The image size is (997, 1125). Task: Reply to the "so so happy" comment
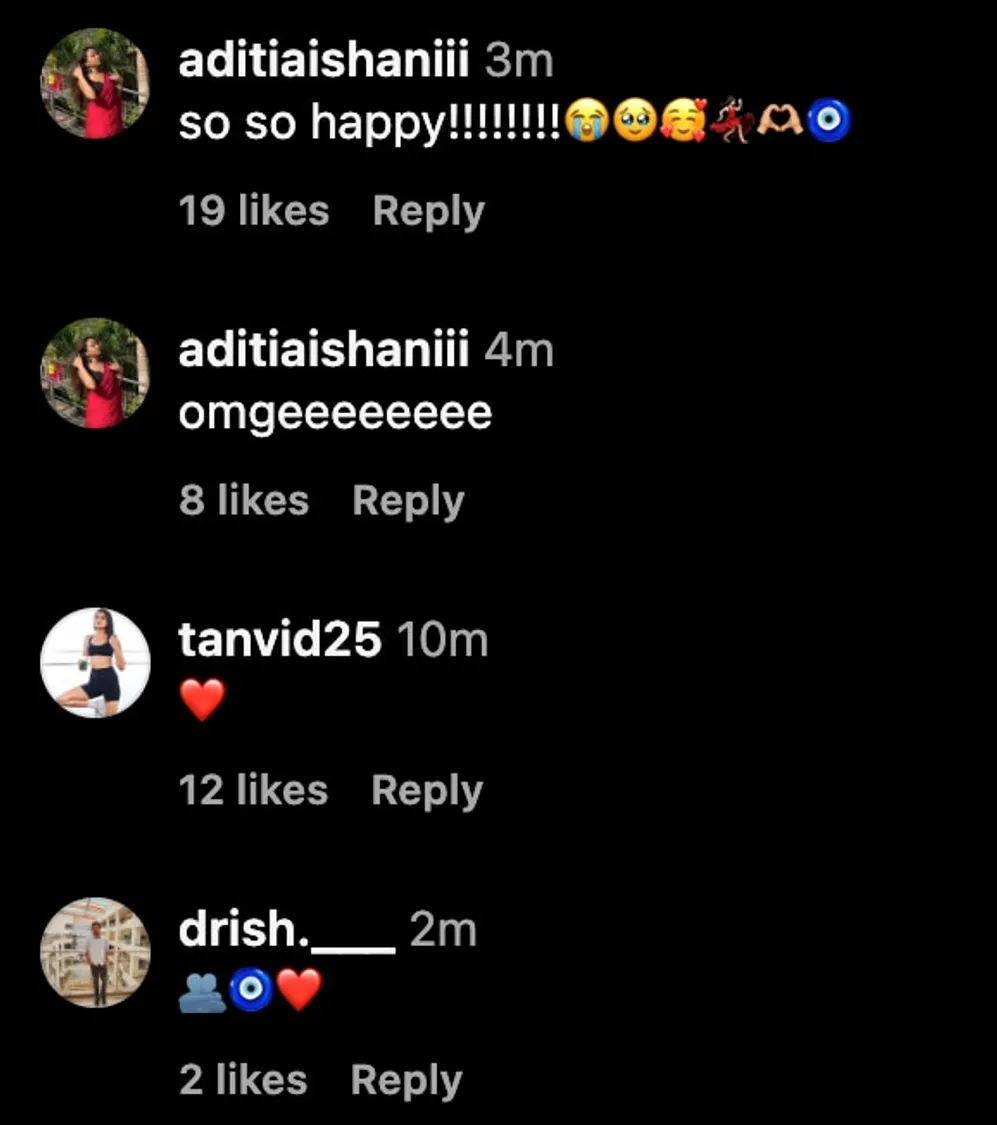click(428, 212)
